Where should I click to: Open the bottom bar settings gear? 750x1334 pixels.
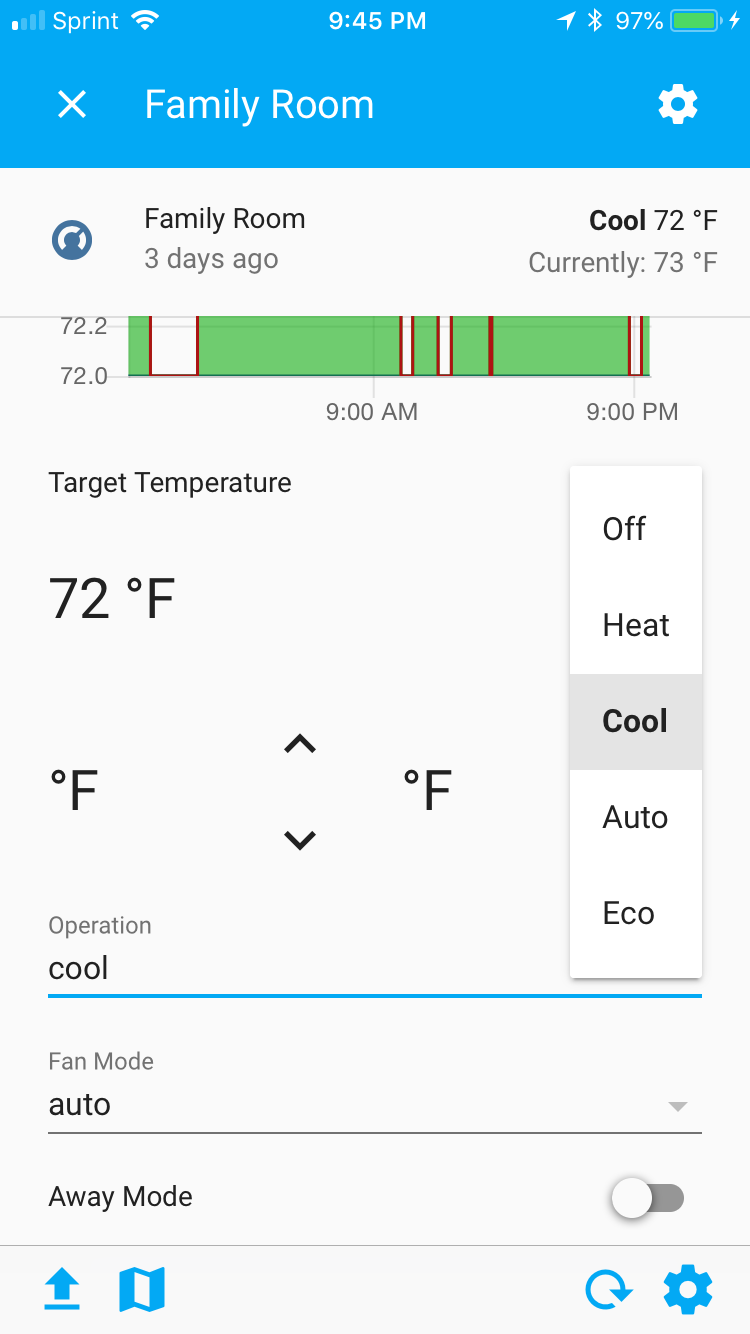coord(688,1290)
